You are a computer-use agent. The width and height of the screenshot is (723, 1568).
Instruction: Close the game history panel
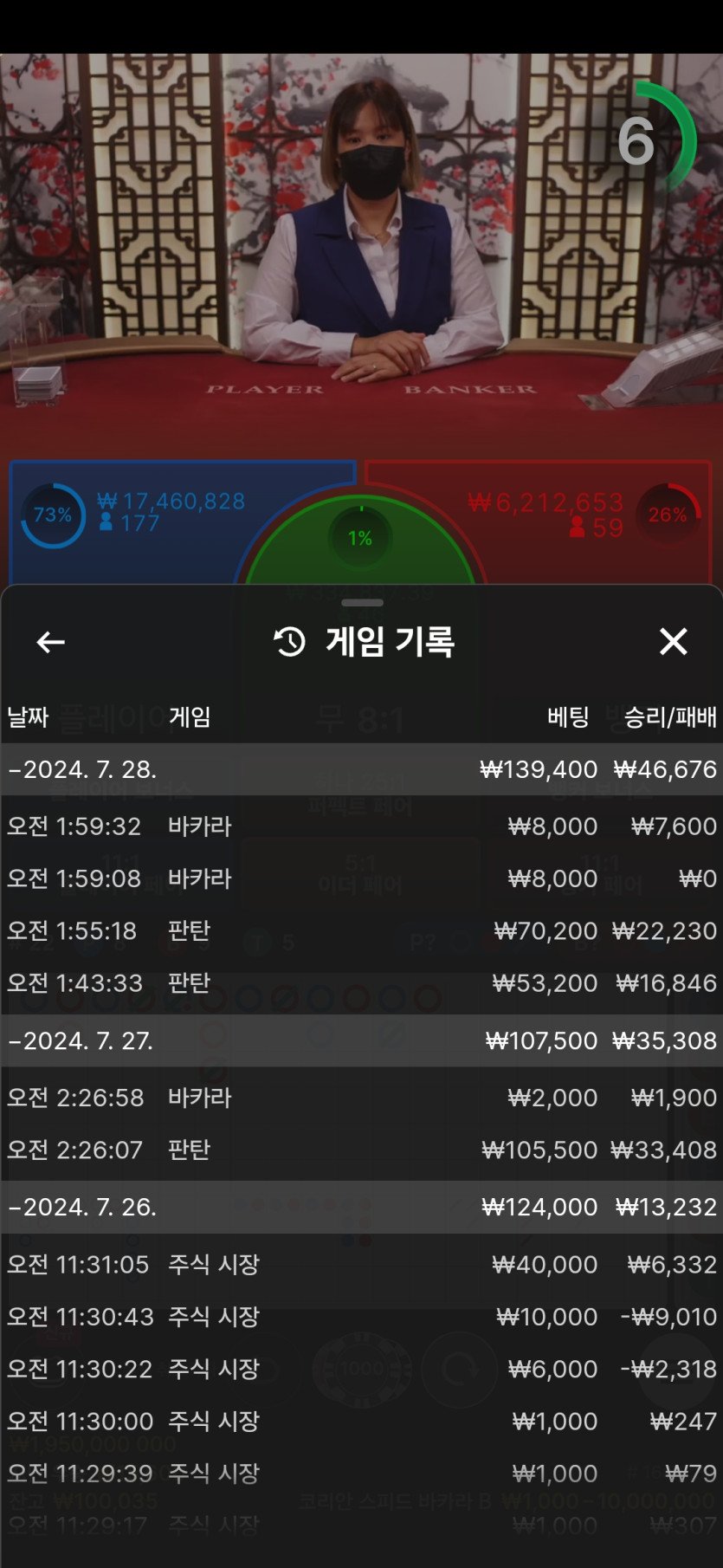[x=673, y=642]
